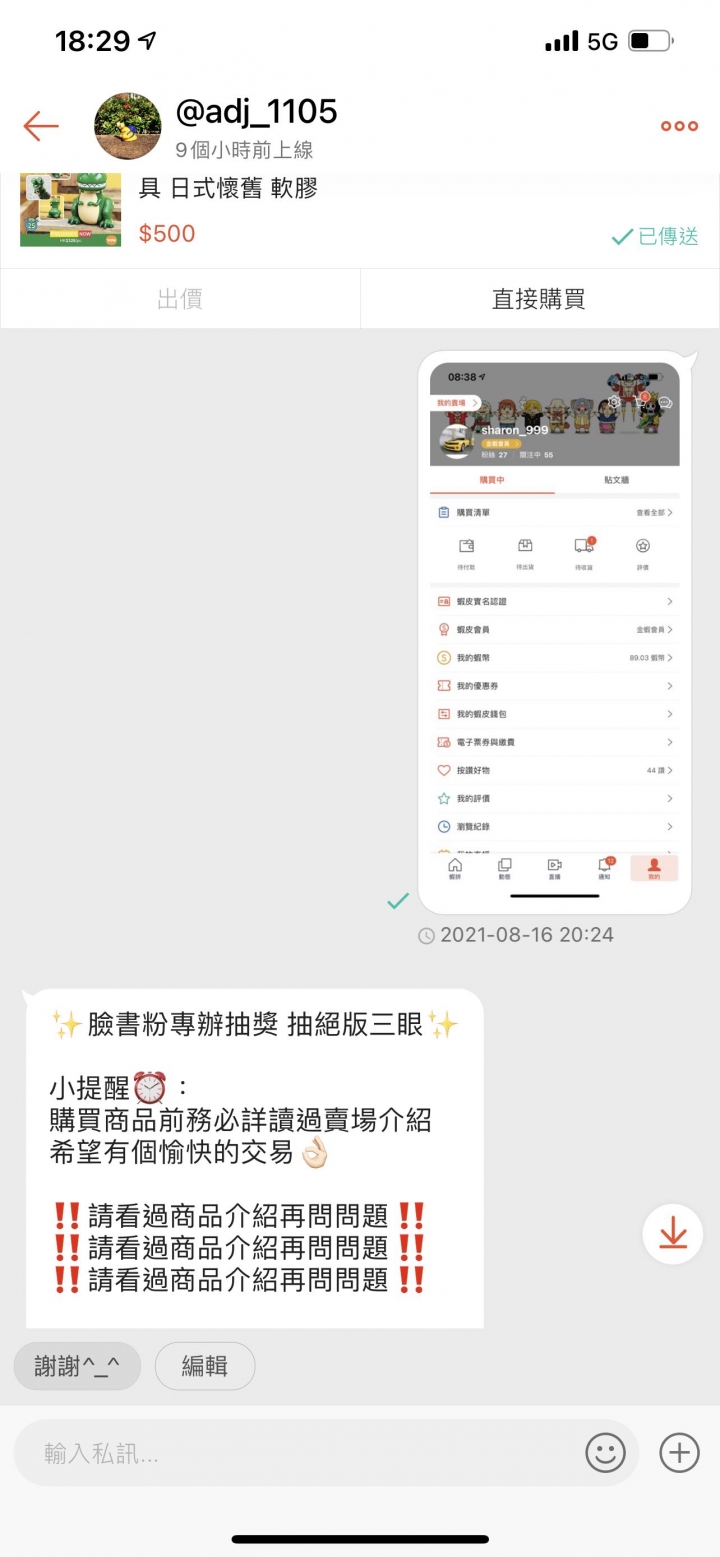Tap 直接購買 to buy the item directly
Viewport: 720px width, 1557px height.
coord(540,297)
